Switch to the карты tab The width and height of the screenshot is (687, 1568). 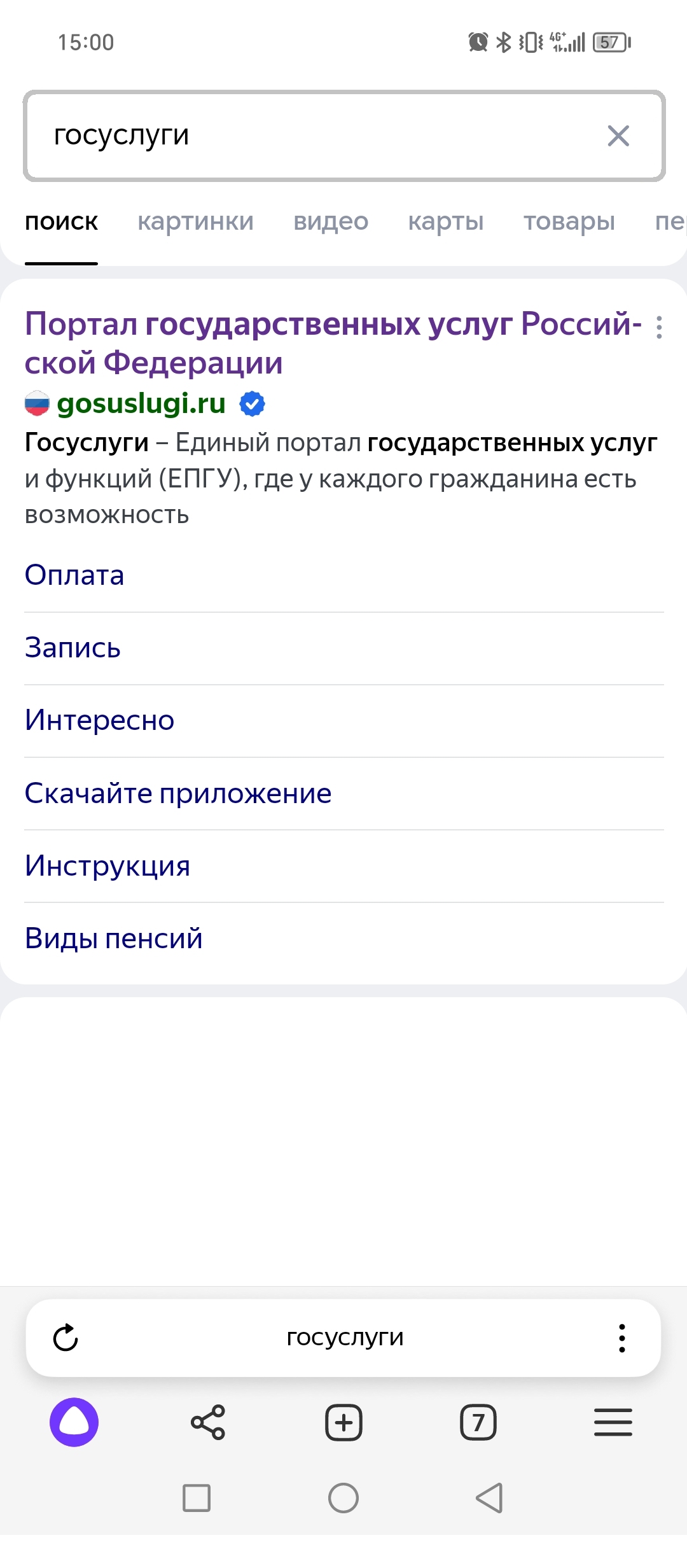click(446, 221)
